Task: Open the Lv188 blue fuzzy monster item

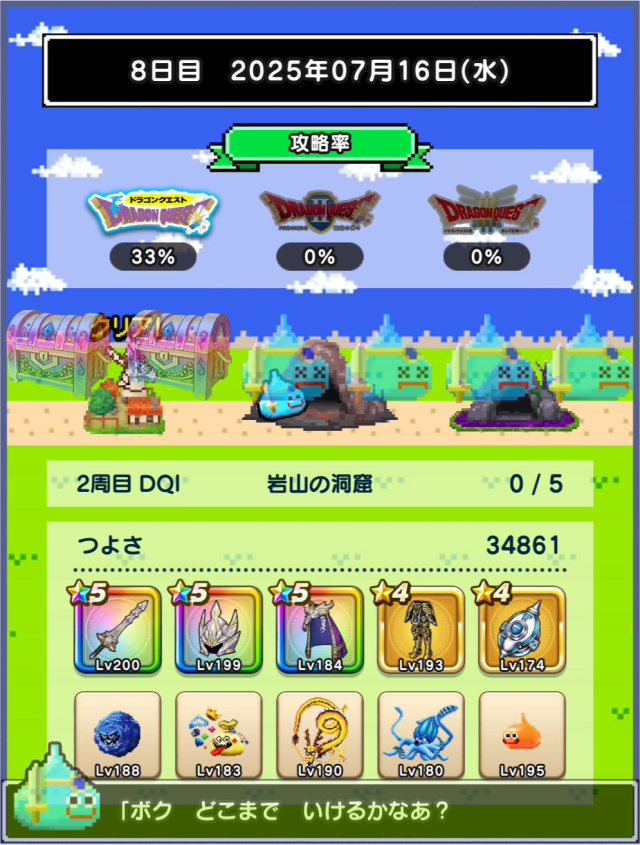Action: (x=117, y=735)
